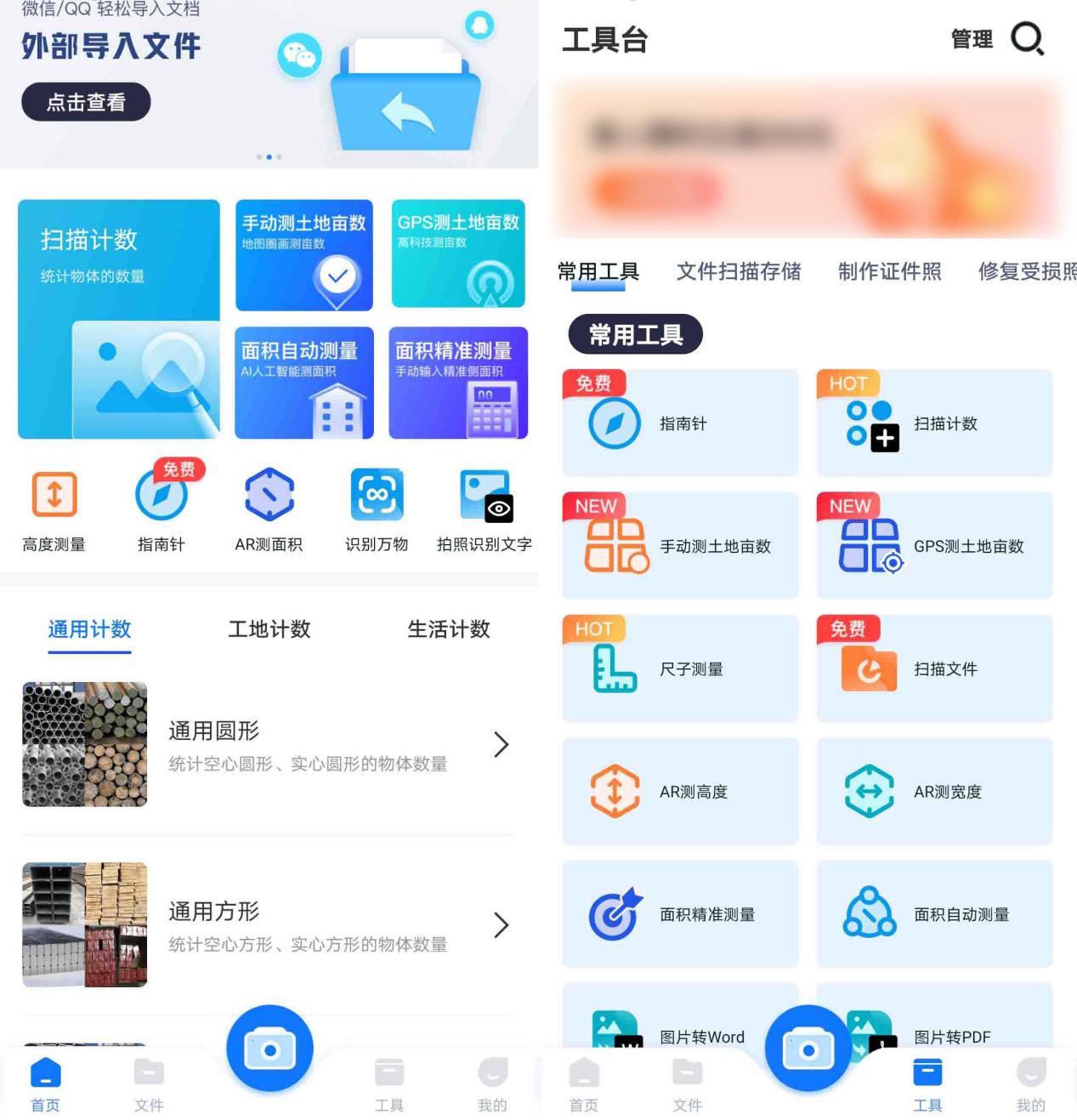Open the 通用圆形 counting row

pyautogui.click(x=269, y=745)
